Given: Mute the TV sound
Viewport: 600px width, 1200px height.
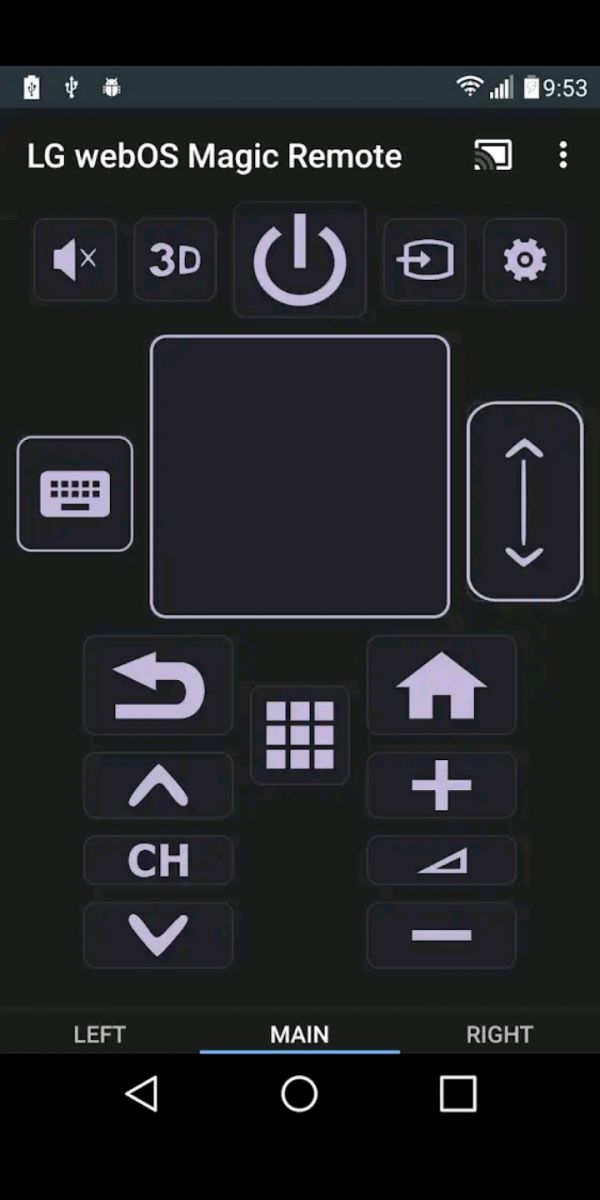Looking at the screenshot, I should 75,261.
